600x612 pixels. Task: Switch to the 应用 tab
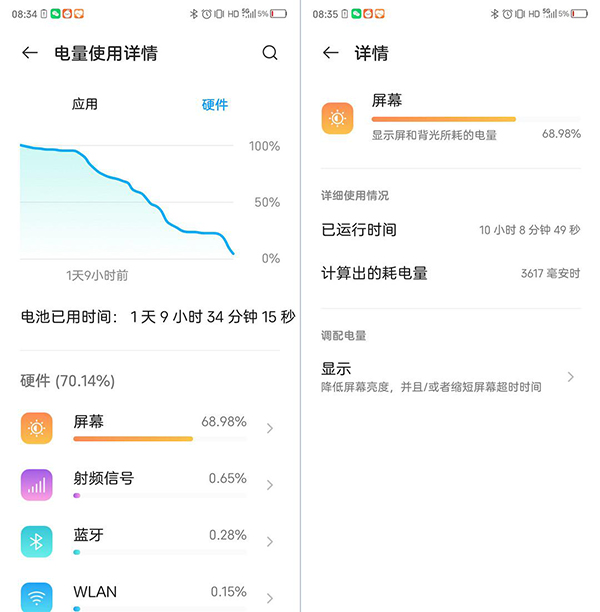click(x=85, y=104)
